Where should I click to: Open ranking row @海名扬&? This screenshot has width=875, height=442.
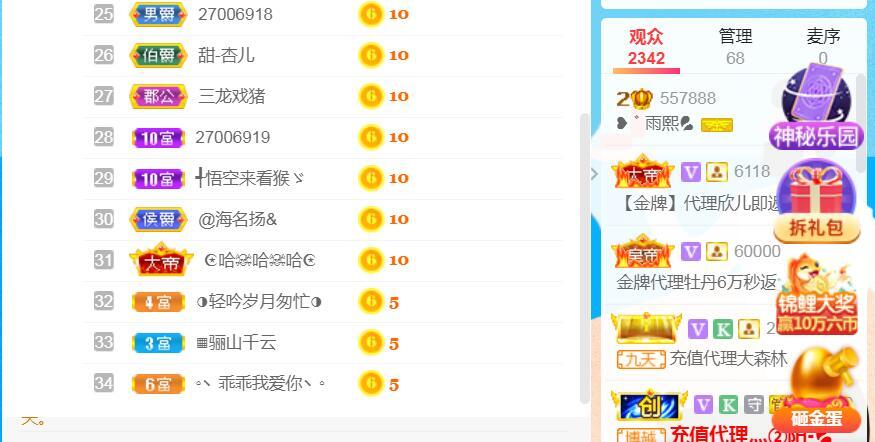tap(237, 219)
